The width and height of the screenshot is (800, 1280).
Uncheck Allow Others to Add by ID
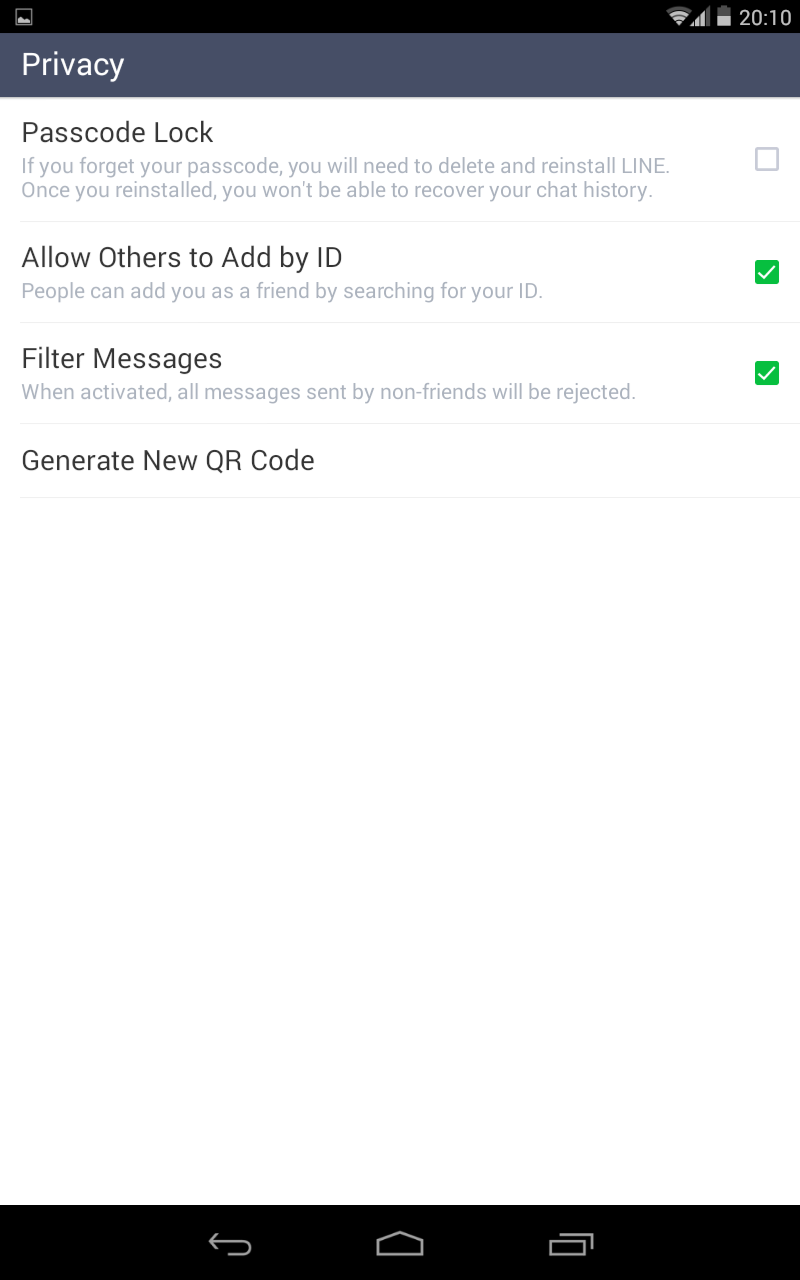[x=766, y=272]
